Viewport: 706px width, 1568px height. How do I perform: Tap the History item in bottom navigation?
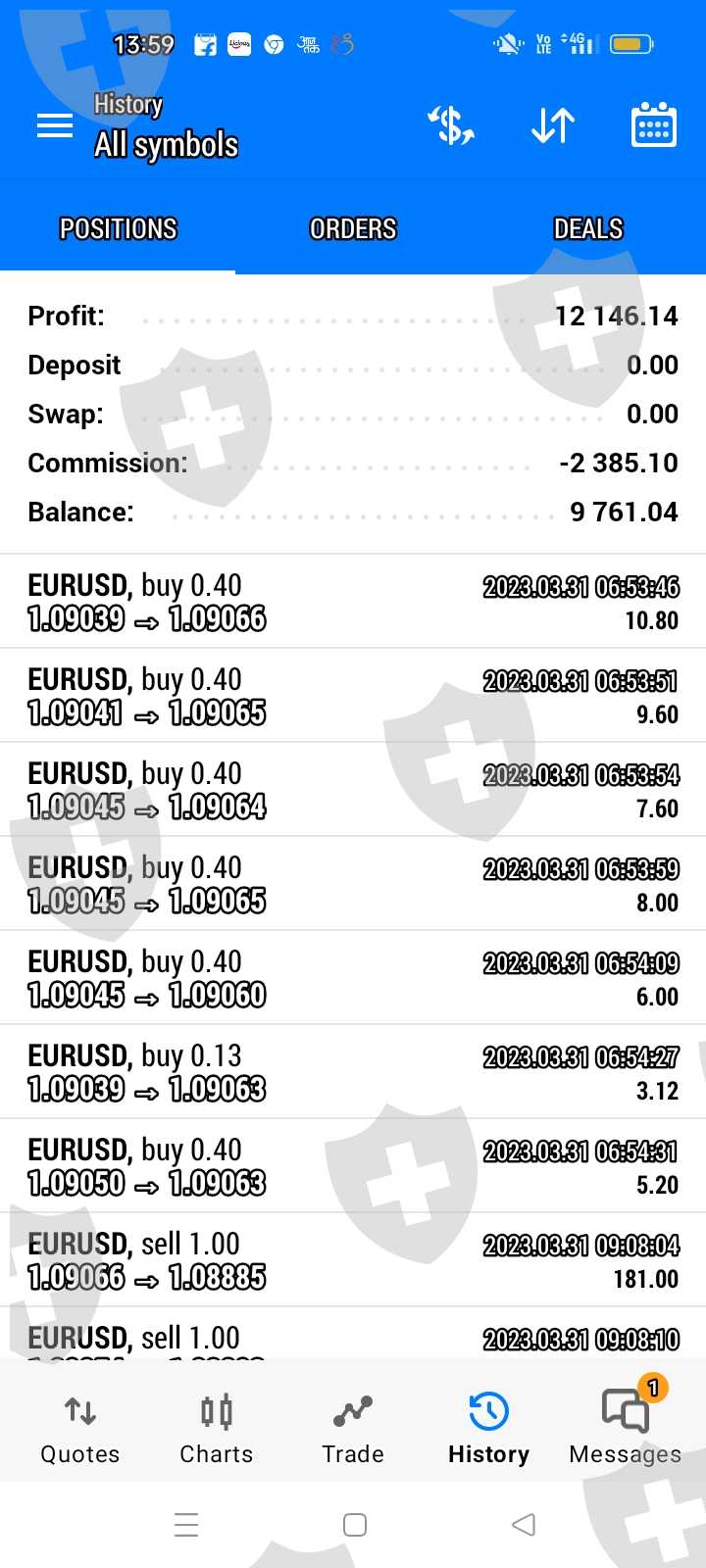click(488, 1429)
